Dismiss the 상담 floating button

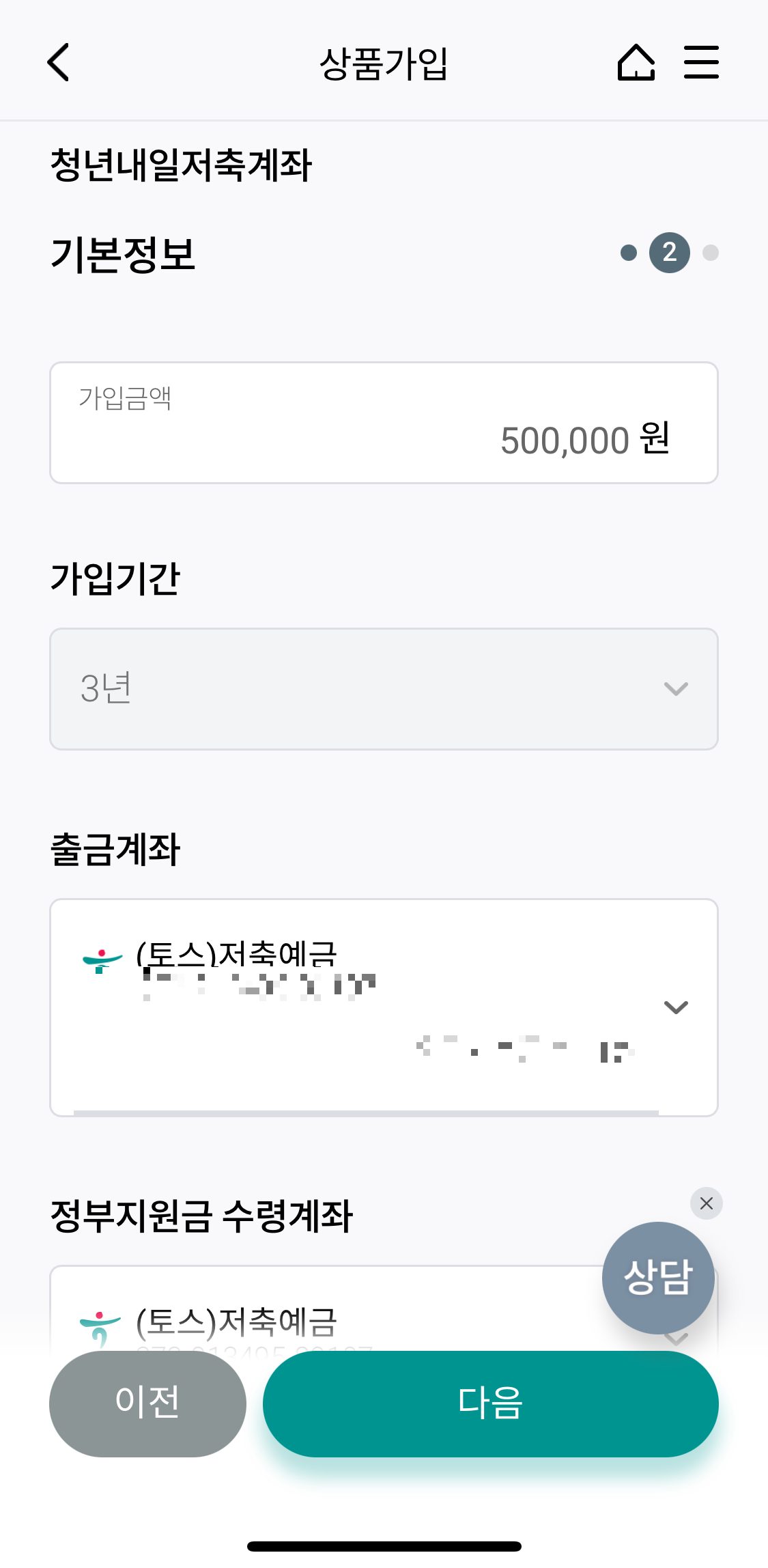coord(707,1203)
